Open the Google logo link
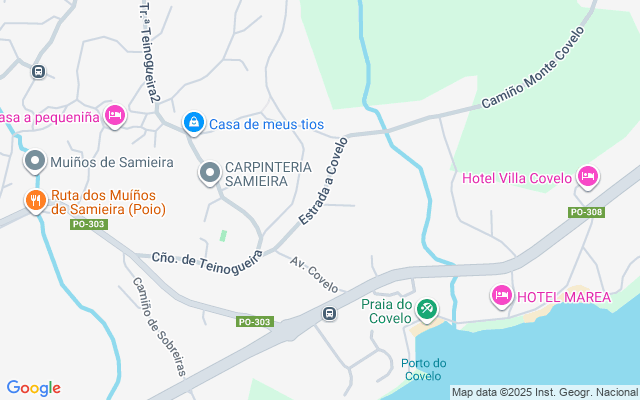 coord(33,388)
